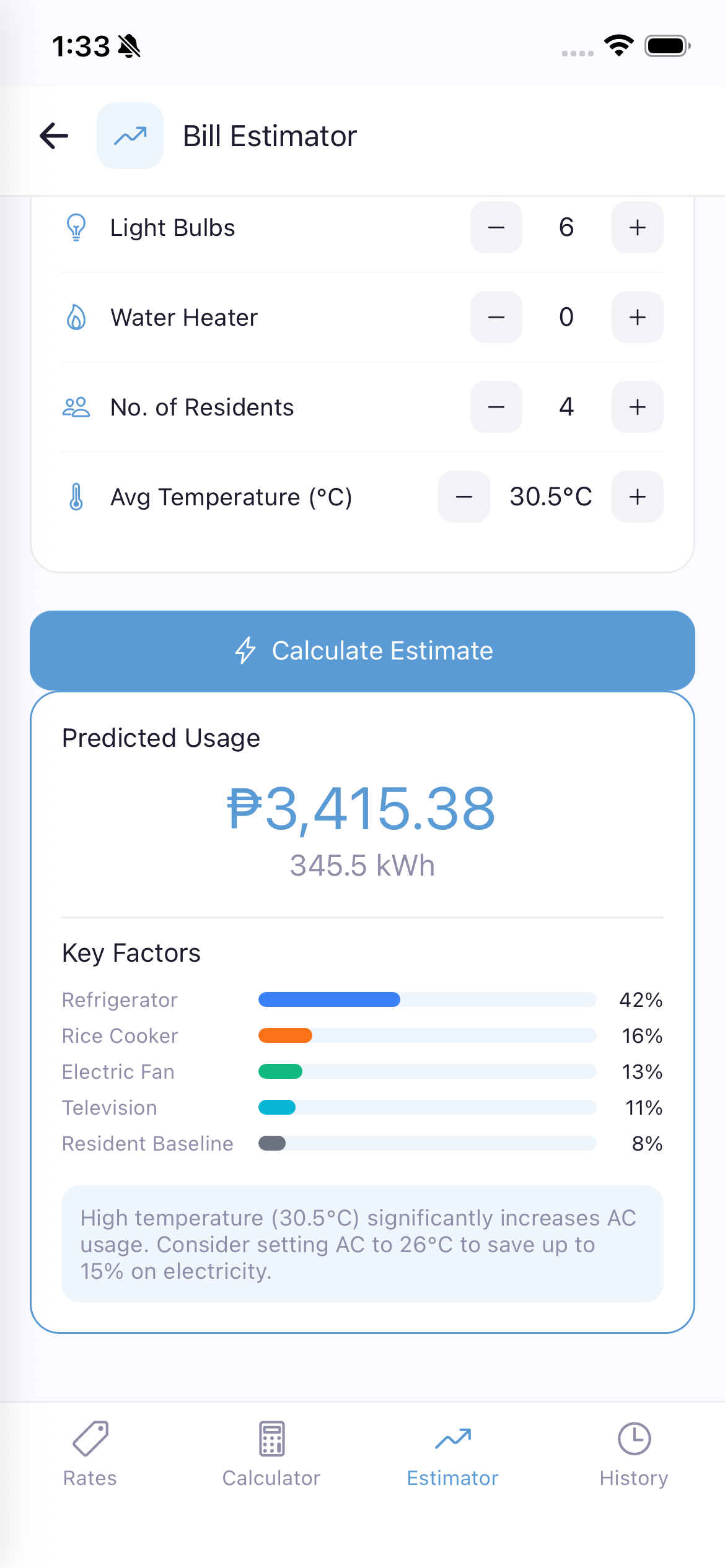Click the lightning bolt on Calculate Estimate
725x1568 pixels.
click(245, 650)
